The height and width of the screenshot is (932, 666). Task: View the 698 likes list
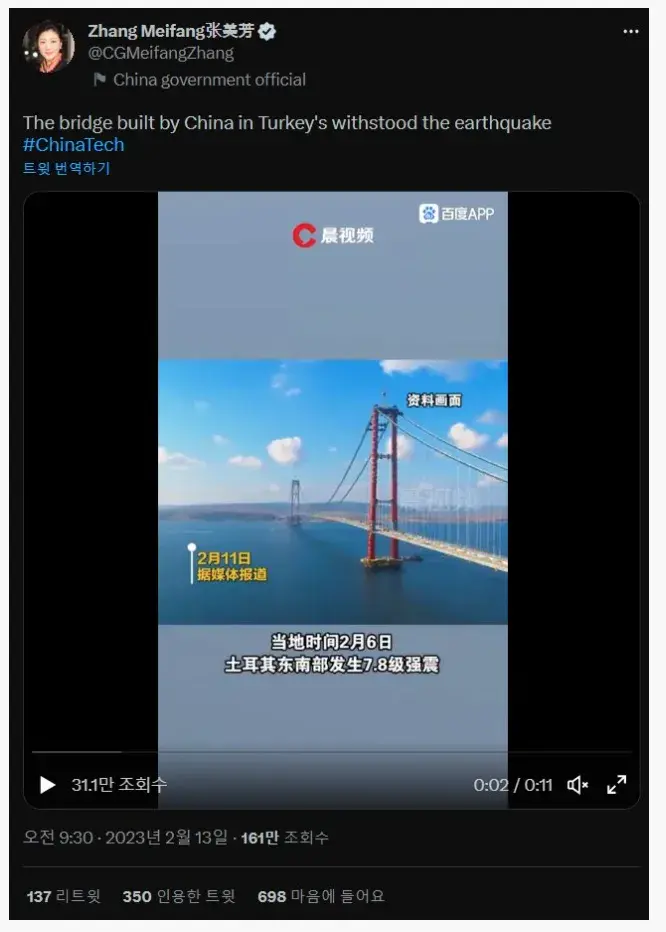coord(320,896)
